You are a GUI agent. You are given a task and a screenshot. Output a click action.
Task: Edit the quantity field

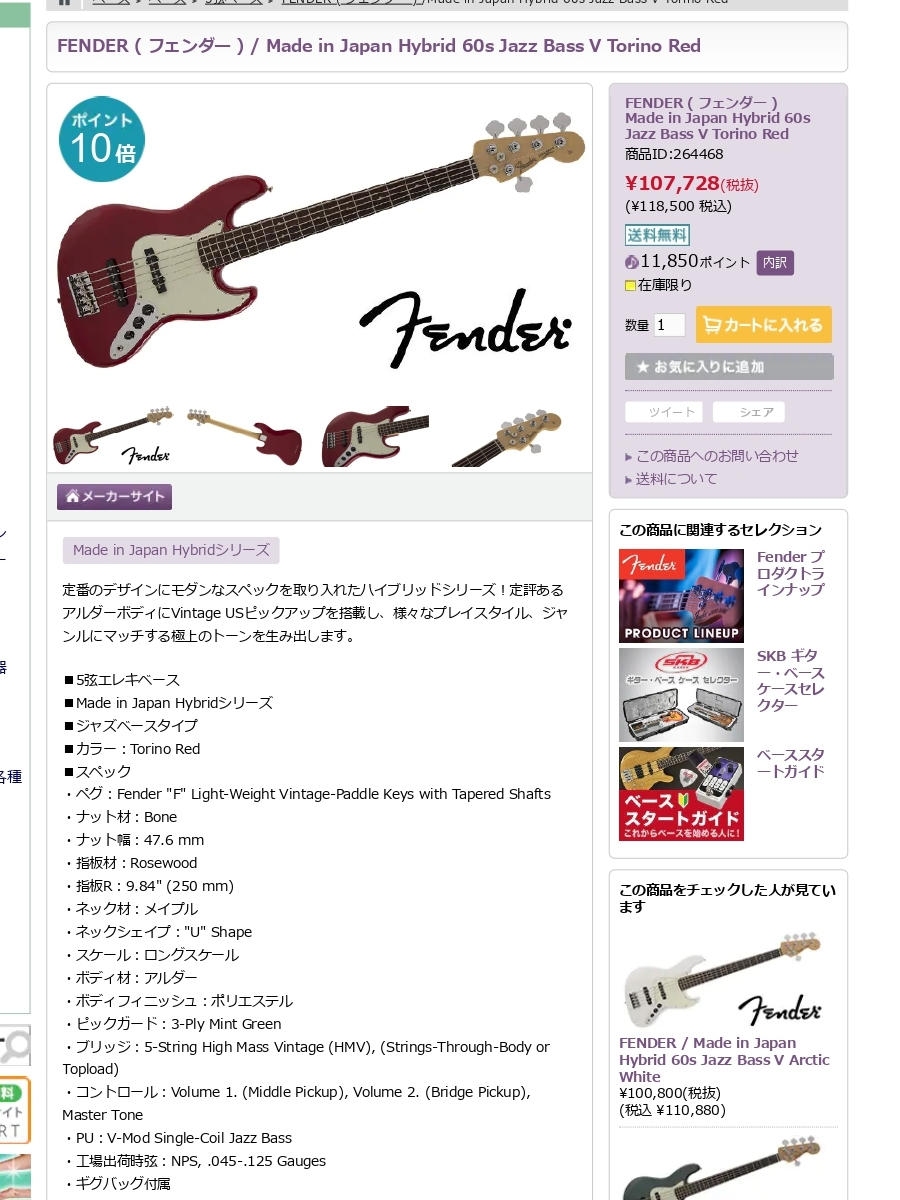669,325
